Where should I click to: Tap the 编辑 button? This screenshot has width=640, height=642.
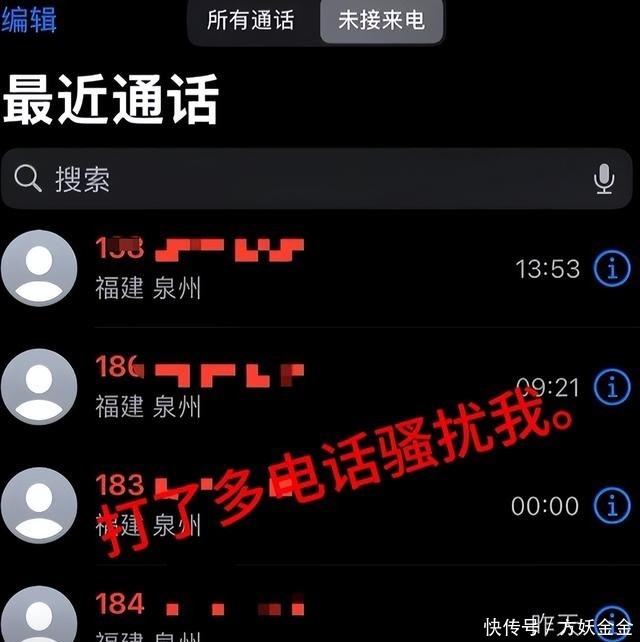tap(29, 19)
